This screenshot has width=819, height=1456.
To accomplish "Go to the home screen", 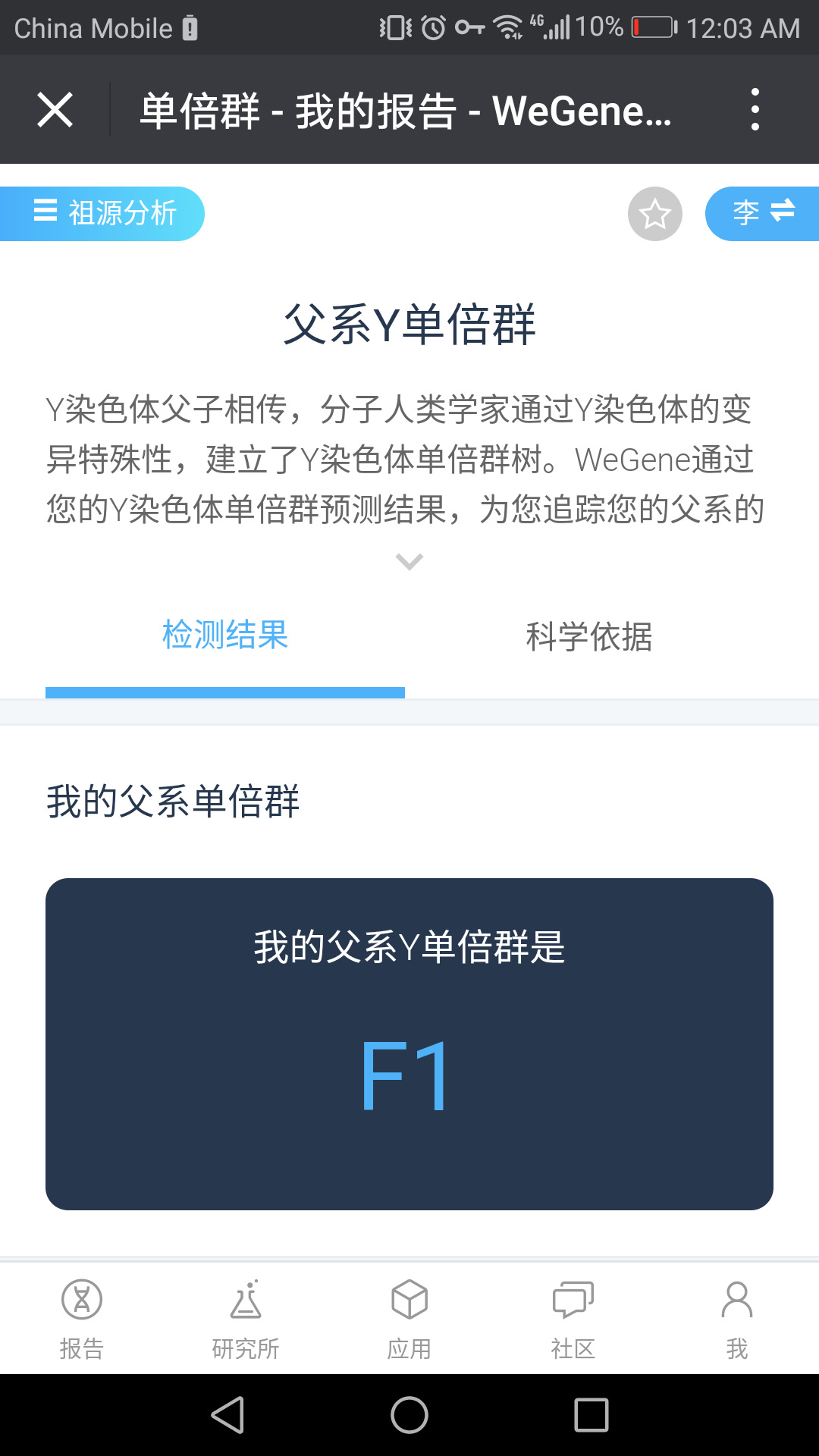I will point(409,1415).
